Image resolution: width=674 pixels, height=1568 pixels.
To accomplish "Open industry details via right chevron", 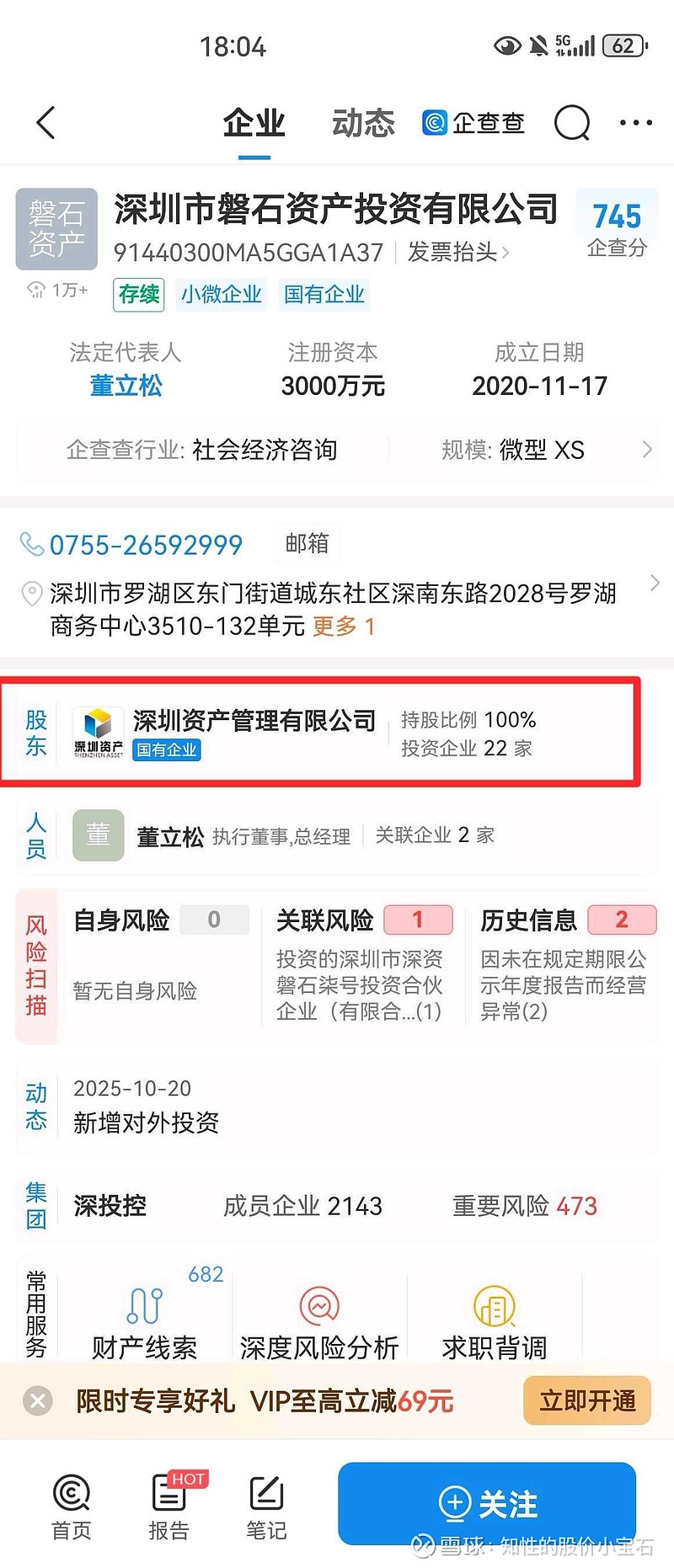I will 647,450.
